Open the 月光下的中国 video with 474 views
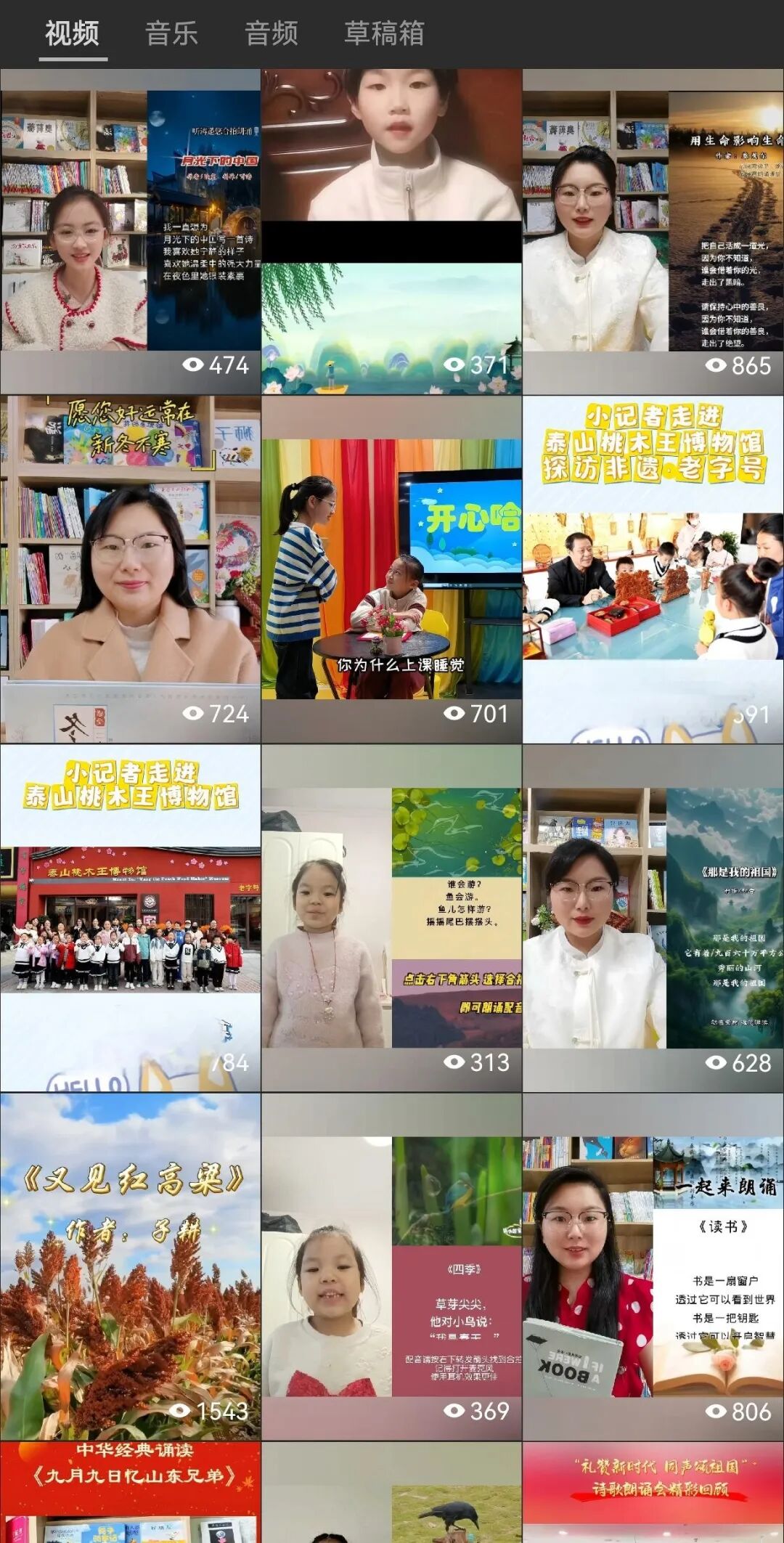This screenshot has width=784, height=1543. [x=131, y=231]
